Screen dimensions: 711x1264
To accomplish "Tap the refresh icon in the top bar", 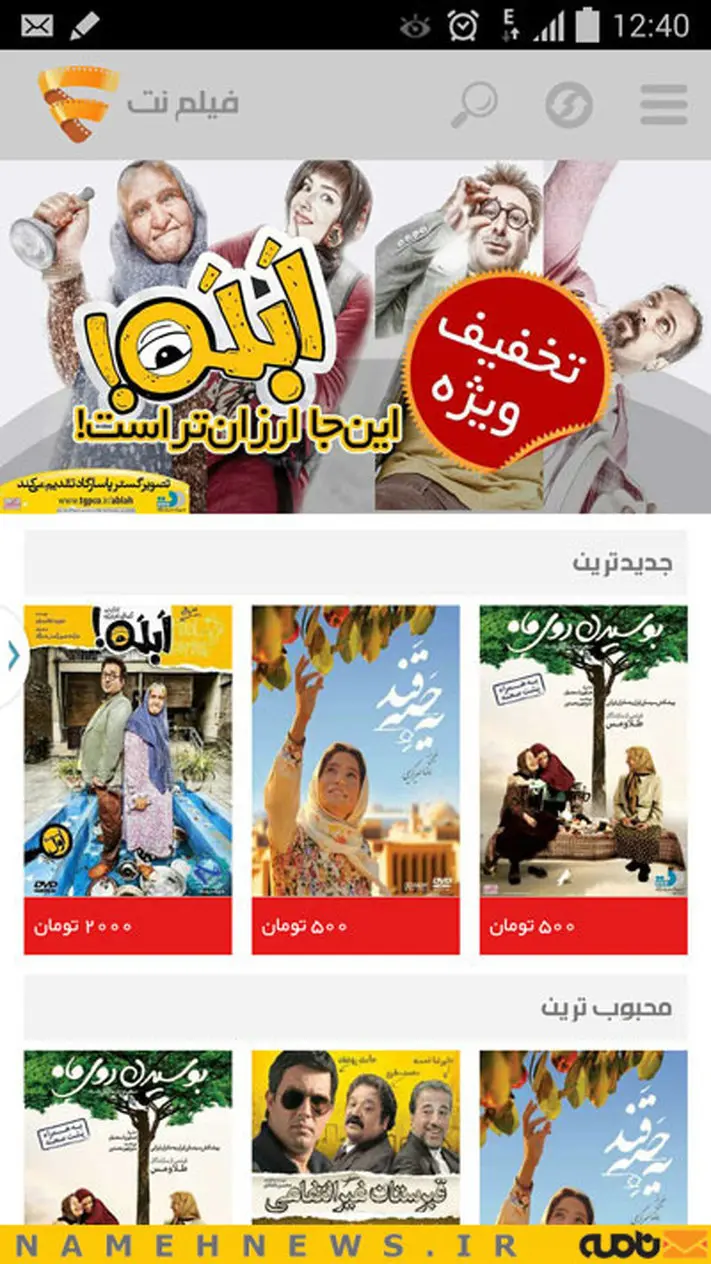I will tap(568, 105).
